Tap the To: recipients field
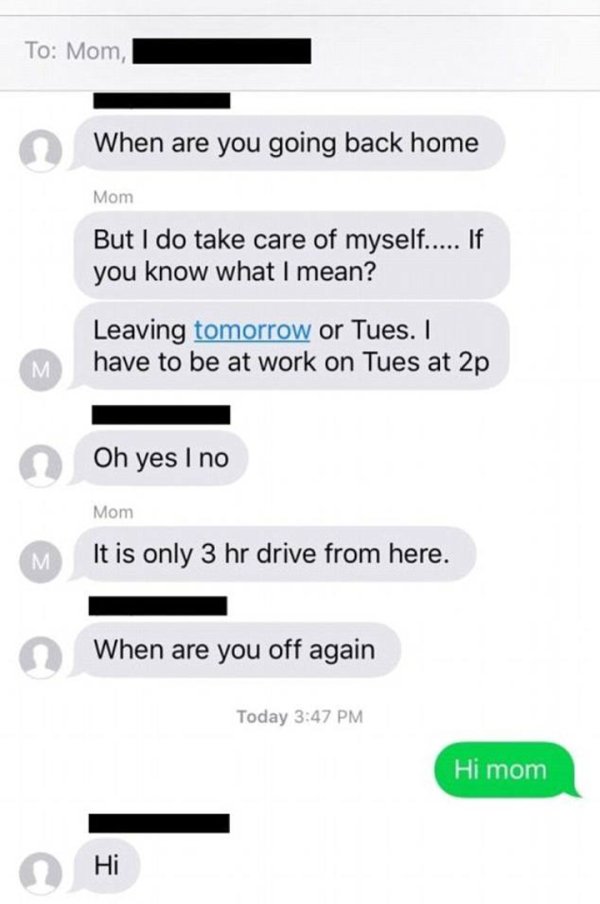Screen dimensions: 600x904 click(300, 50)
